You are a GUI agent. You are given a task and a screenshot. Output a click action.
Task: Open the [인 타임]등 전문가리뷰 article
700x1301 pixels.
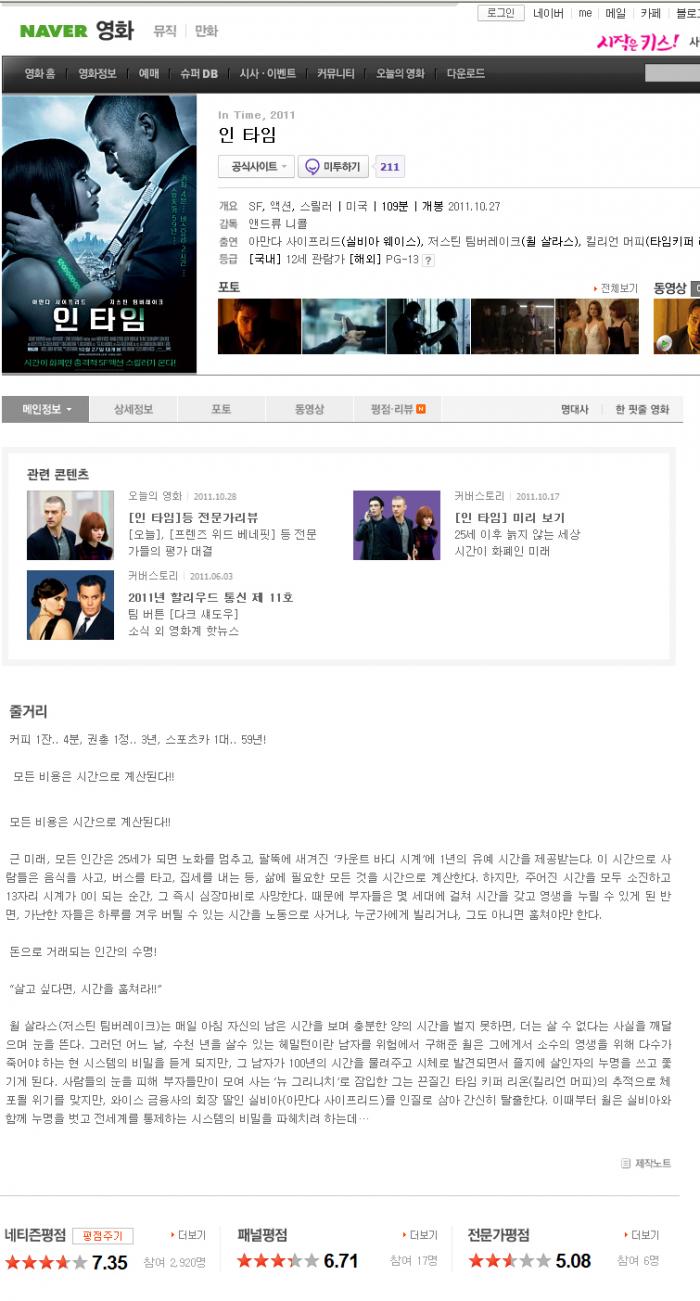pos(194,517)
